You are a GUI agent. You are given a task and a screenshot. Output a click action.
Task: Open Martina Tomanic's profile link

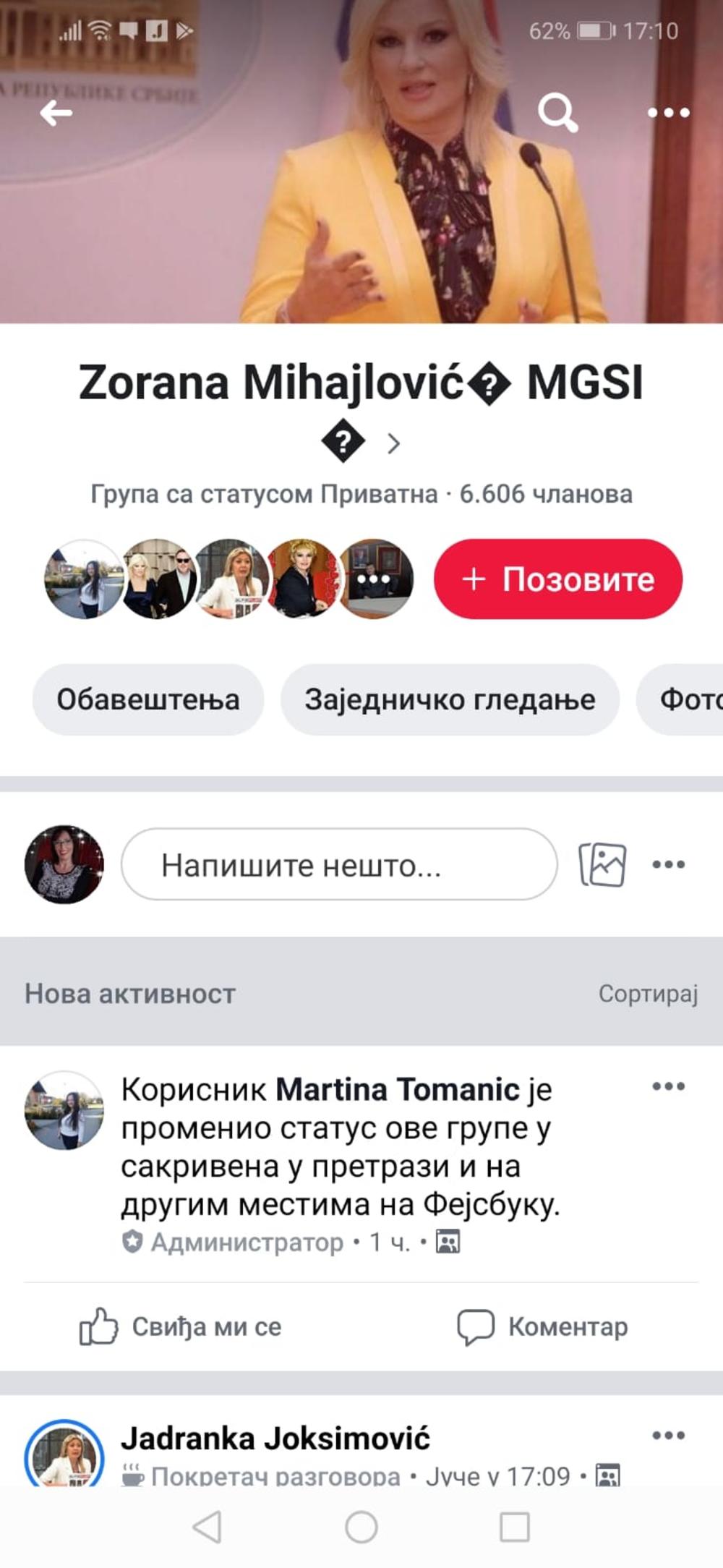(398, 1089)
